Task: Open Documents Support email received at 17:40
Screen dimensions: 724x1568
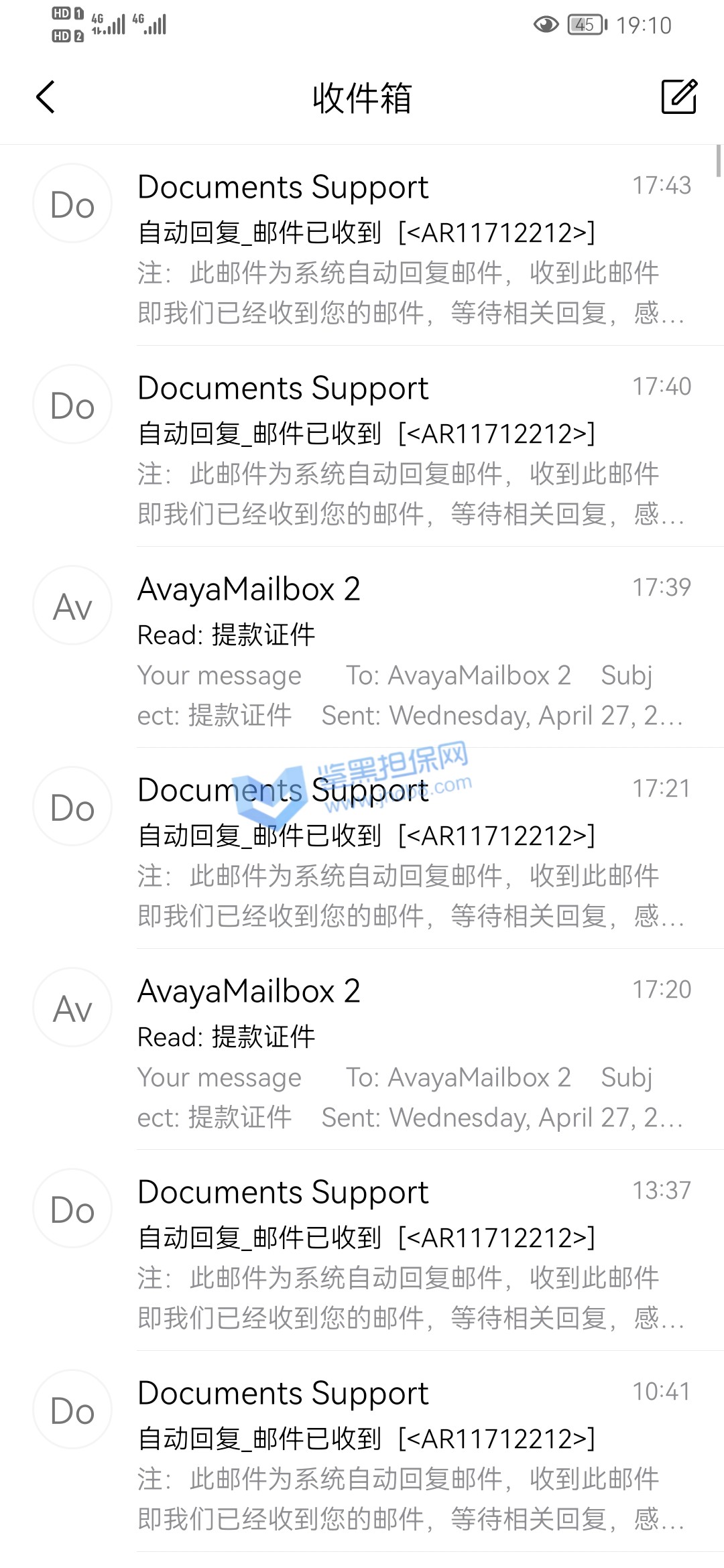Action: [x=402, y=449]
